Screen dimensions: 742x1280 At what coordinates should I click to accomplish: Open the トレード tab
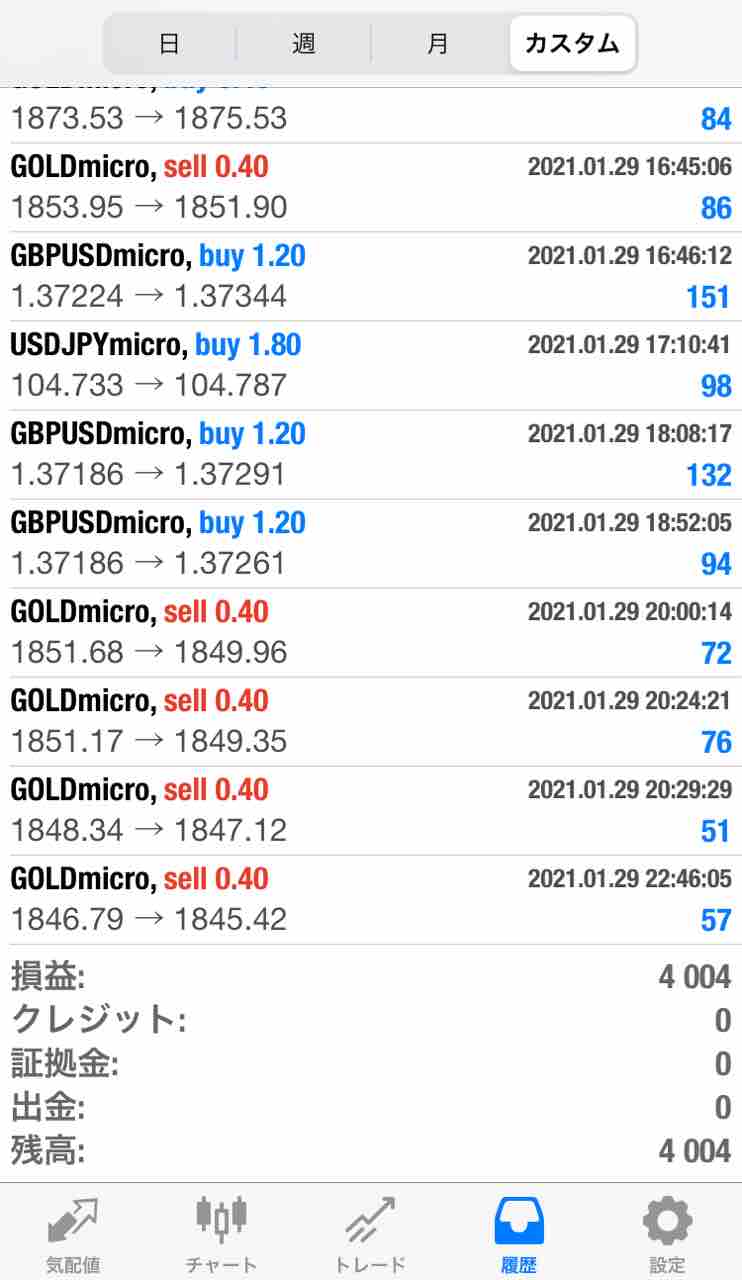point(370,1232)
